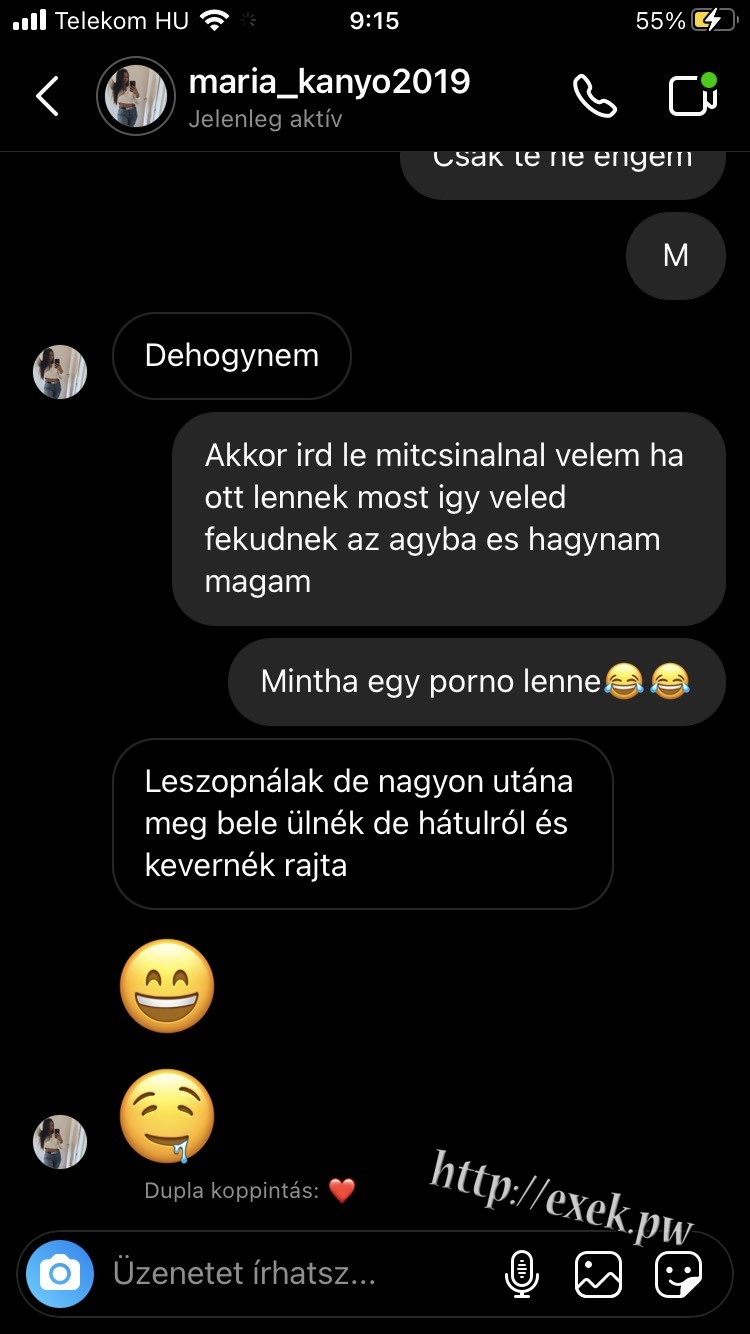Start a voice call

(x=594, y=96)
